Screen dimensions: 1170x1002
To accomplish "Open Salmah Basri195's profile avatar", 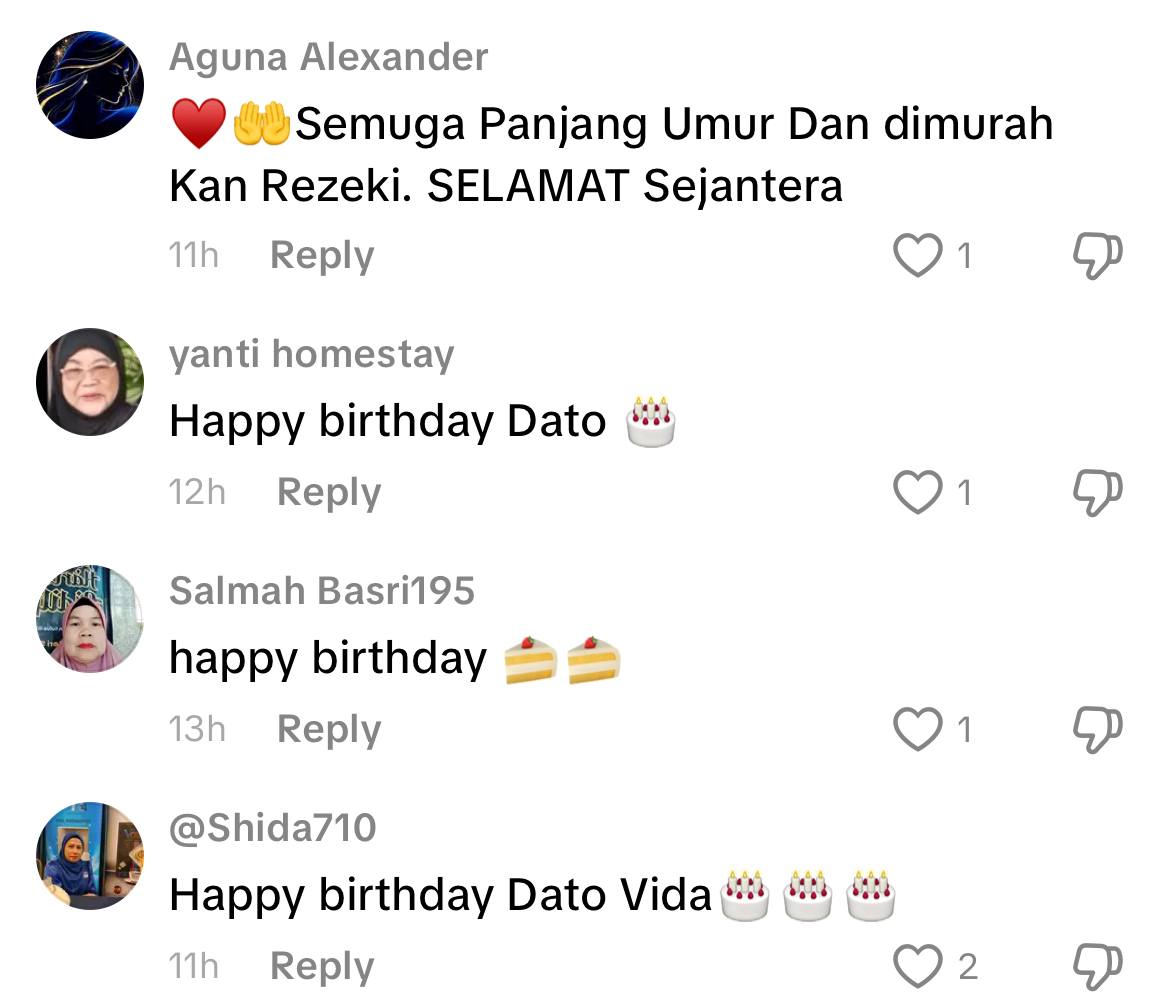I will (90, 619).
